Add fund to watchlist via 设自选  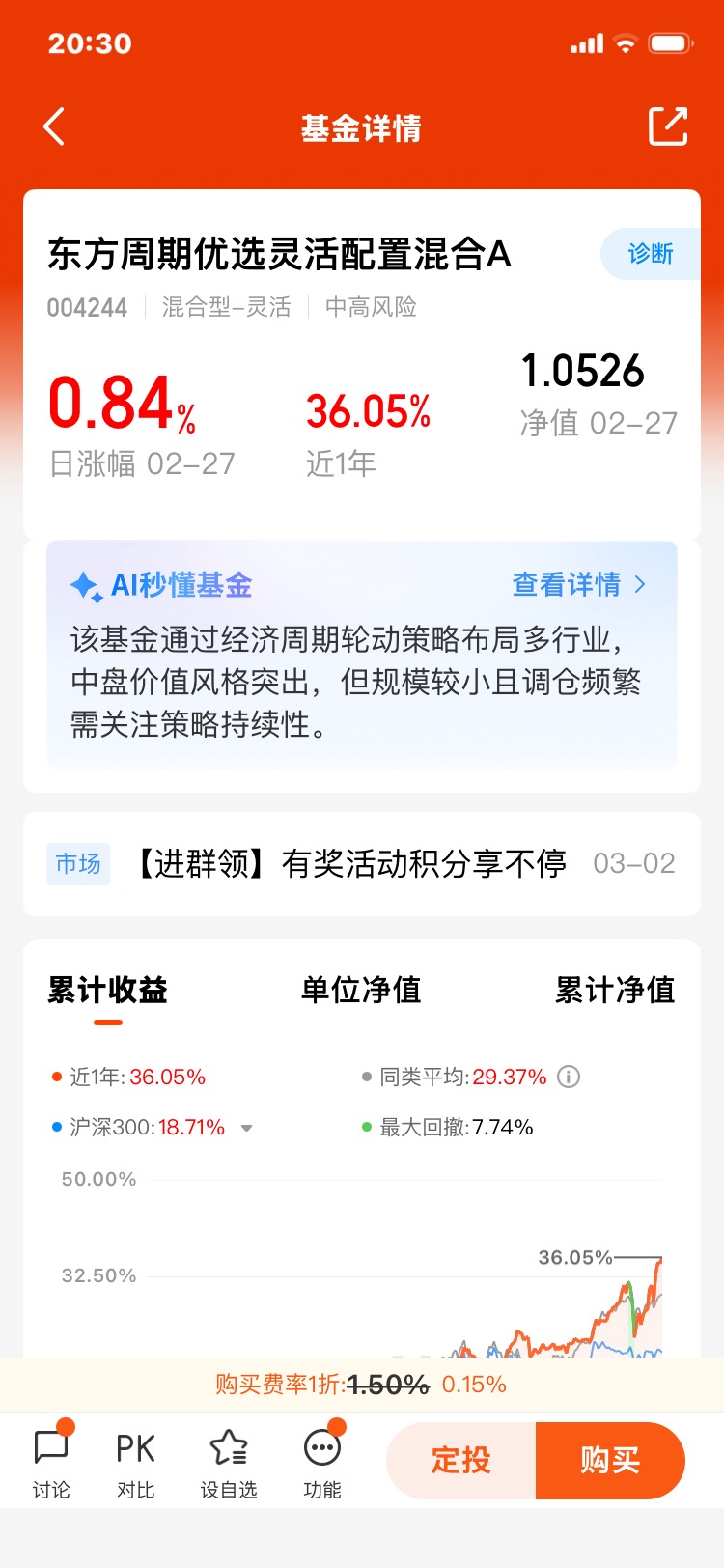tap(229, 1463)
